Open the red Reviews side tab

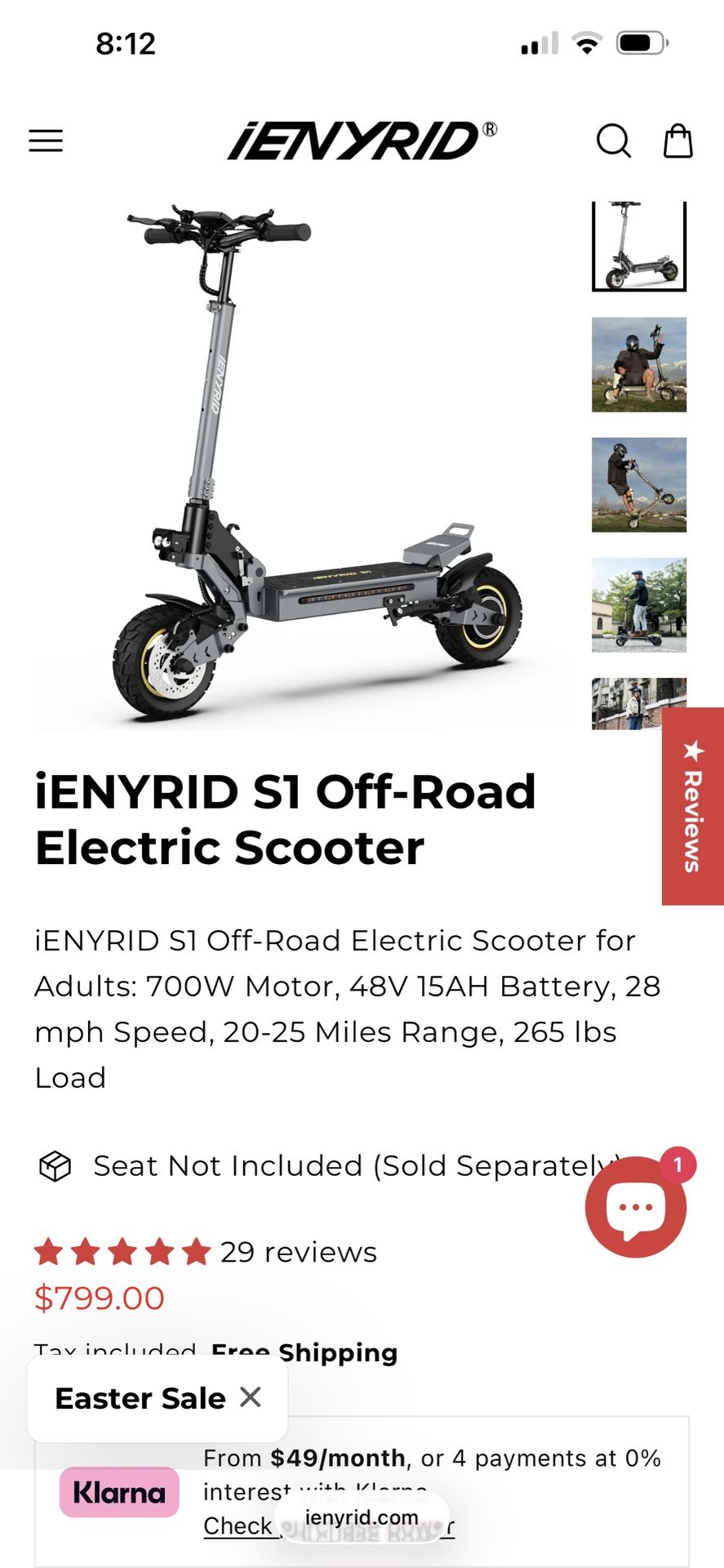tap(692, 806)
